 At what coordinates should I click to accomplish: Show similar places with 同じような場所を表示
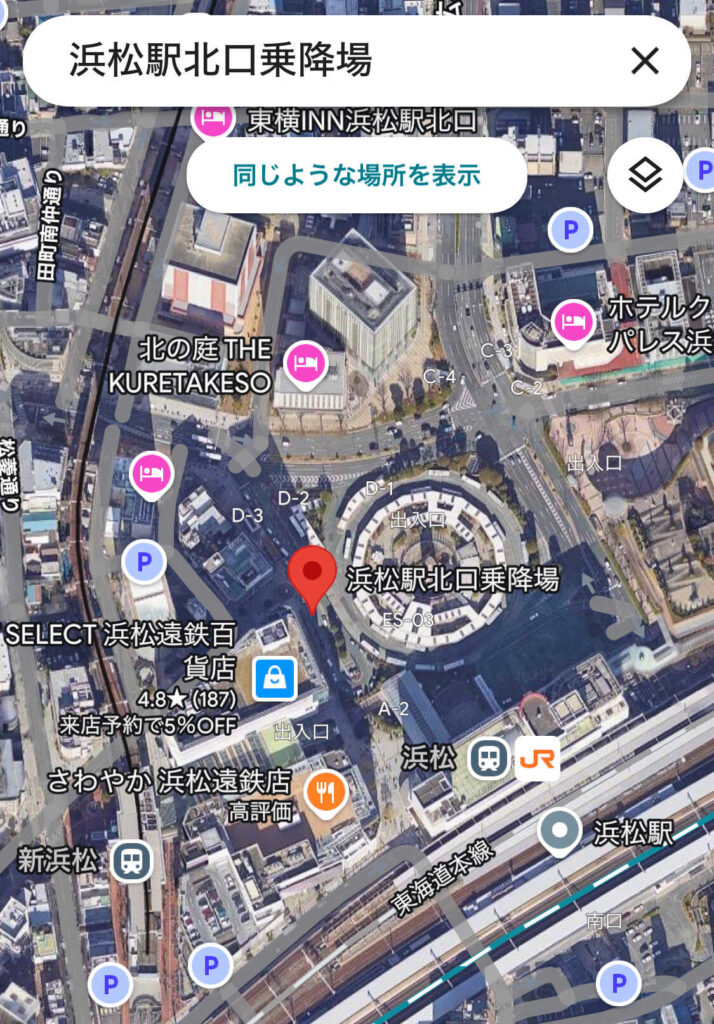click(x=356, y=176)
